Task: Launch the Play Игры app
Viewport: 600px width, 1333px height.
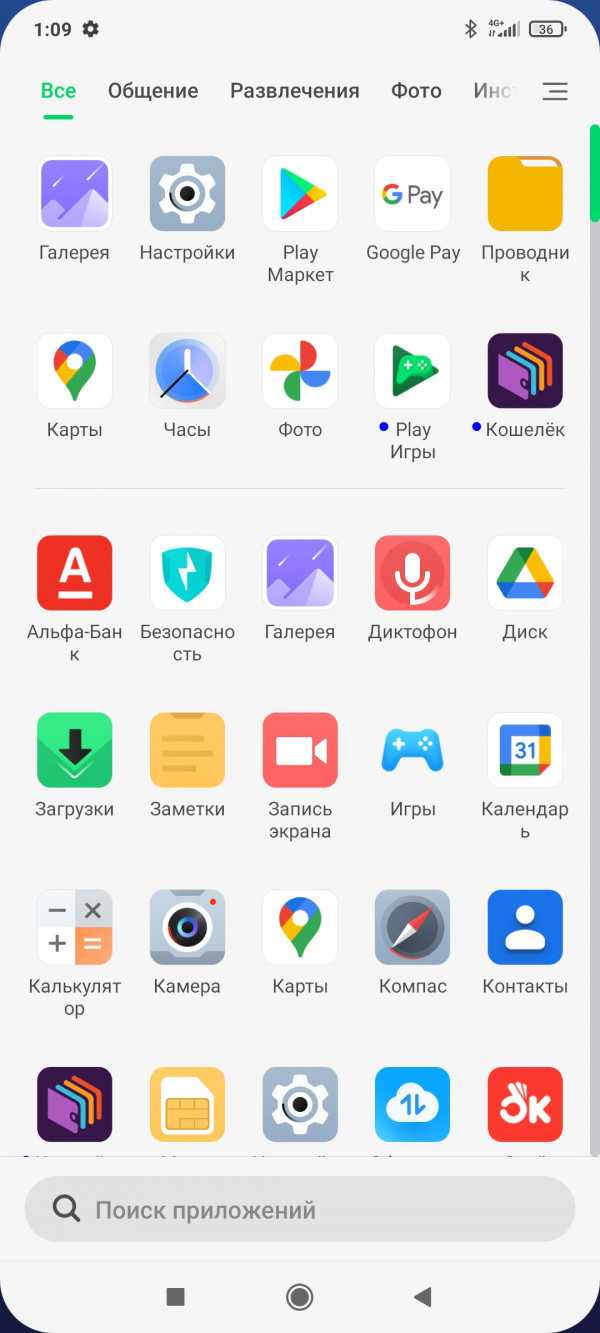Action: pyautogui.click(x=412, y=371)
